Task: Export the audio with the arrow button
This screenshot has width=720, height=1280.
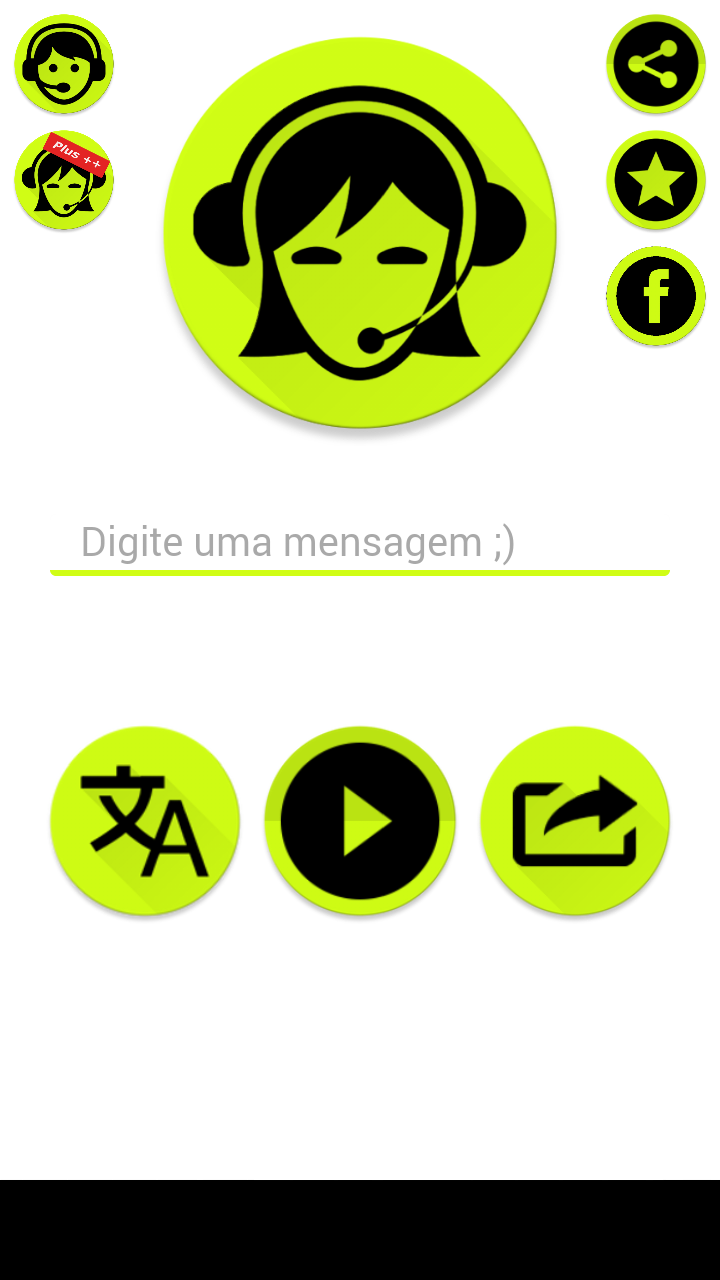Action: click(x=575, y=820)
